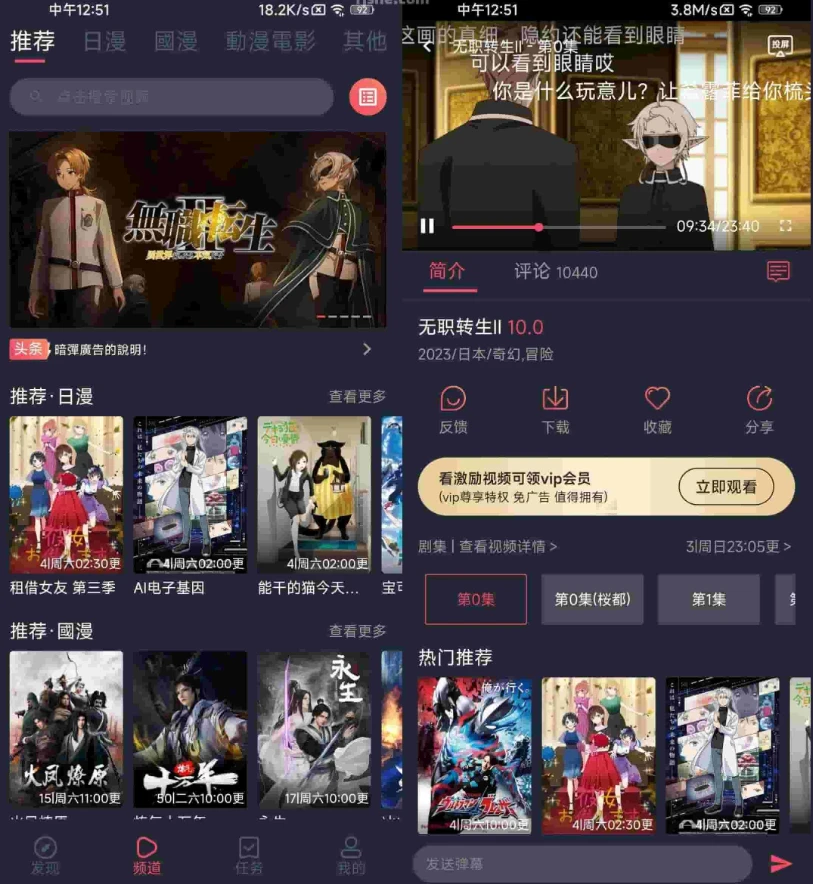Share this anime via 分享
The height and width of the screenshot is (884, 813).
pyautogui.click(x=759, y=409)
